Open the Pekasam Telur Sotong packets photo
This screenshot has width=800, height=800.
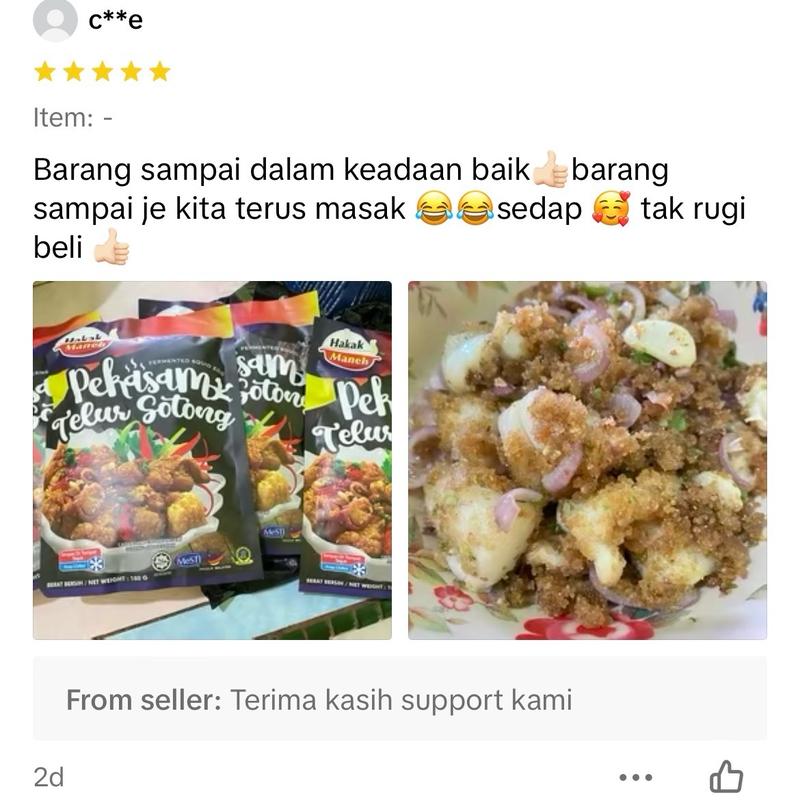pos(212,460)
